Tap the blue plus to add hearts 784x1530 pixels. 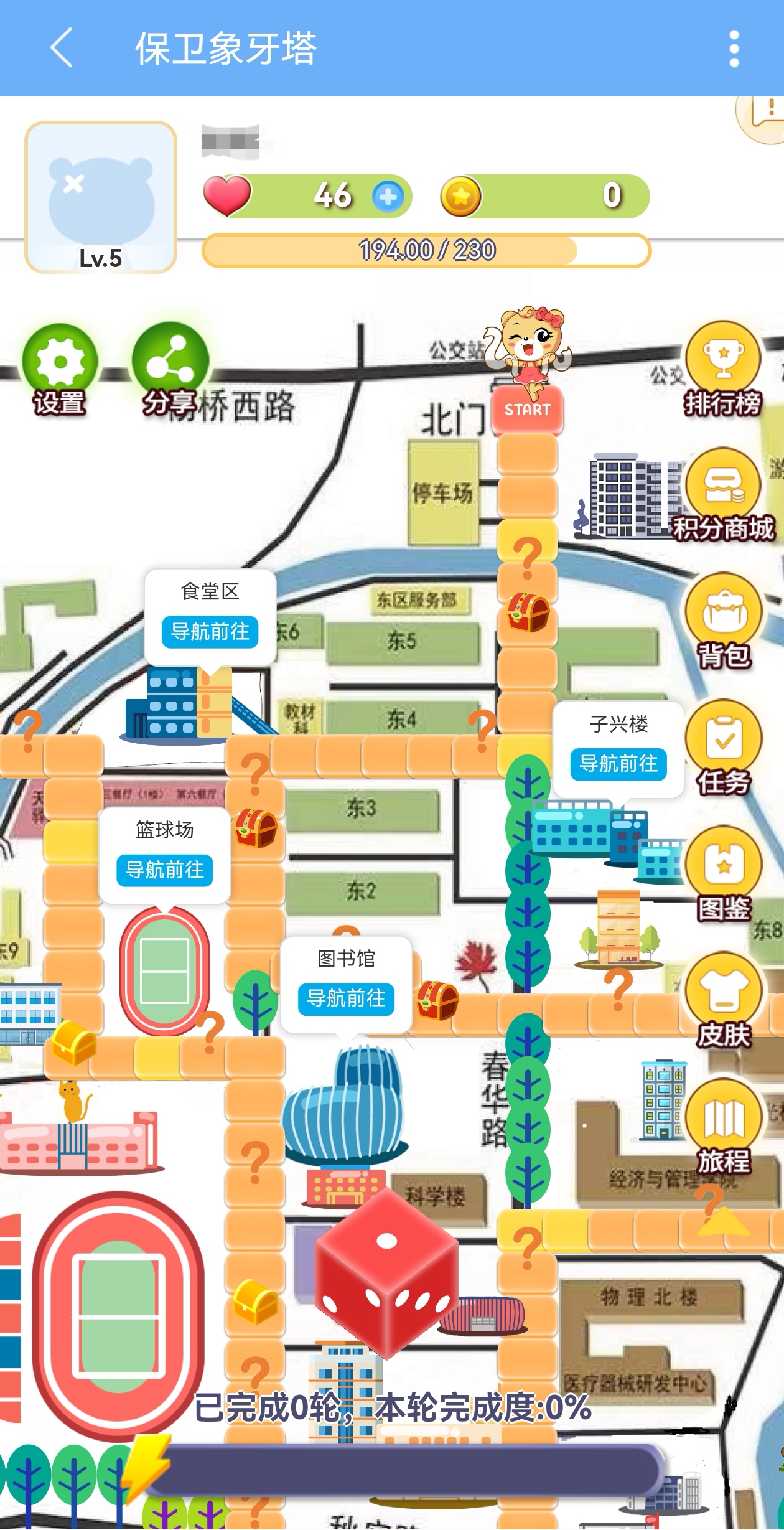click(x=388, y=197)
